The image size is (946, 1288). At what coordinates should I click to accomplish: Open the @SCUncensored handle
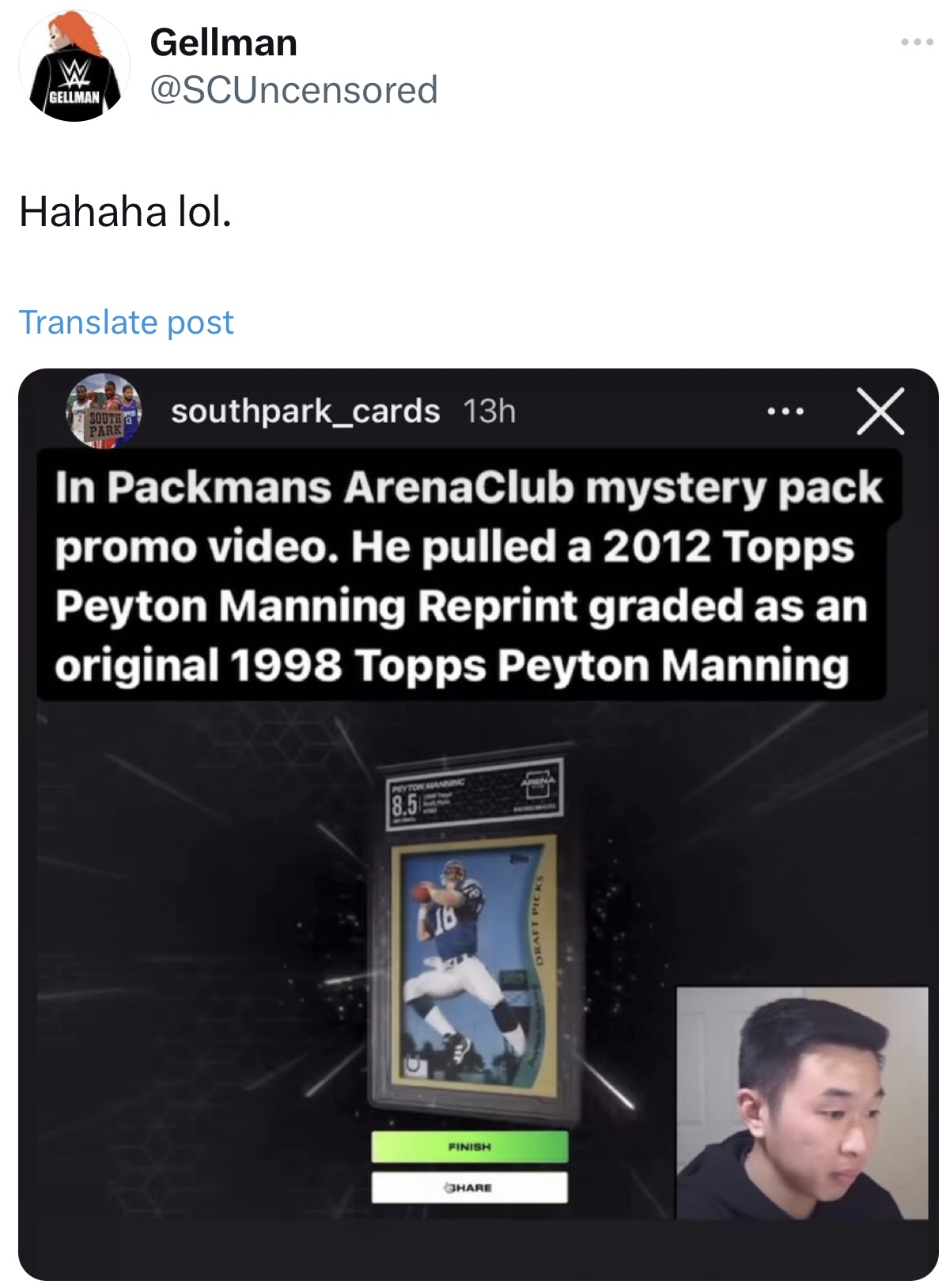290,91
